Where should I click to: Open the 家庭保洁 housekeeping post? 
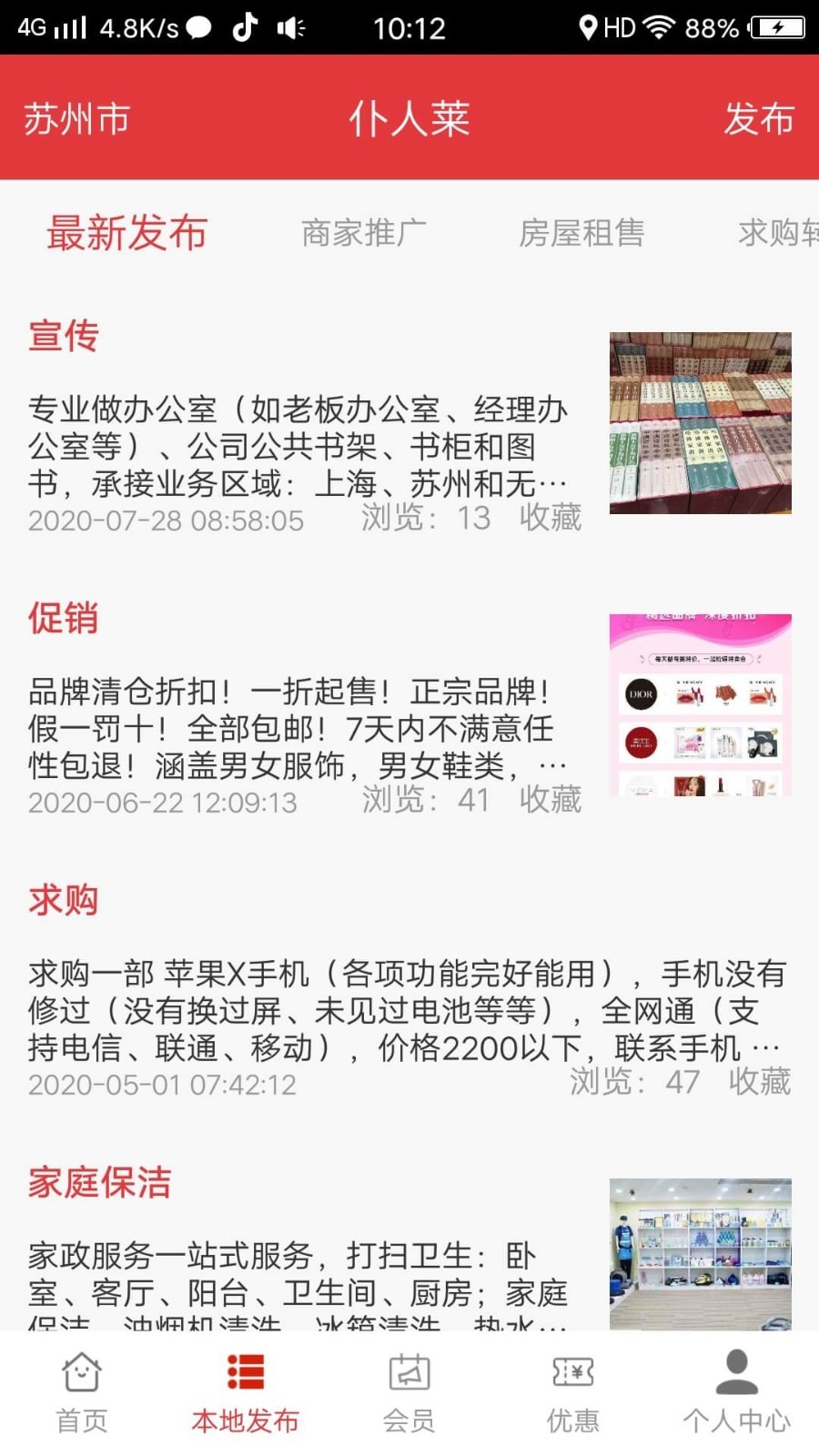coord(298,1274)
